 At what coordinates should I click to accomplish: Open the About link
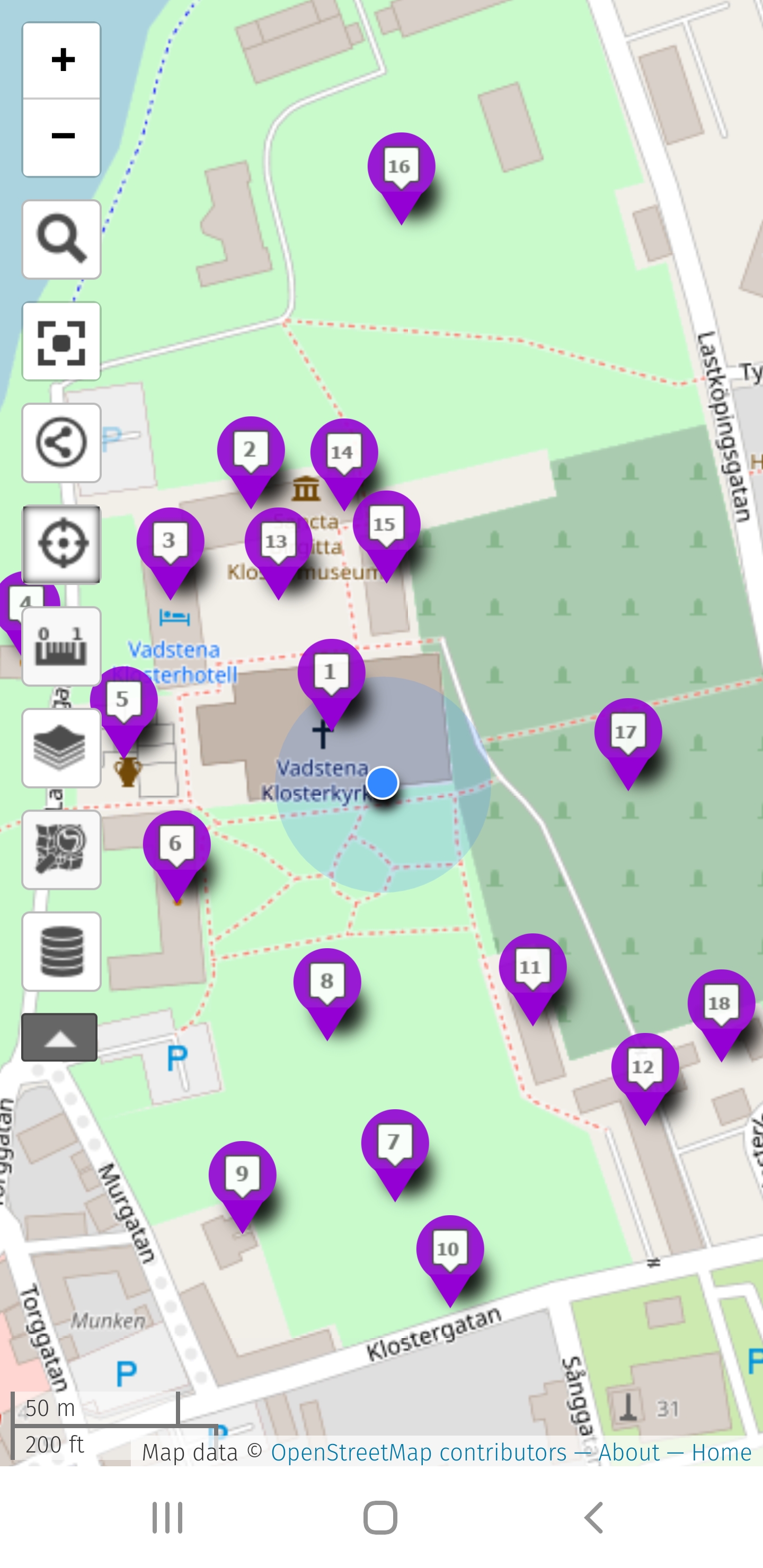(628, 1453)
